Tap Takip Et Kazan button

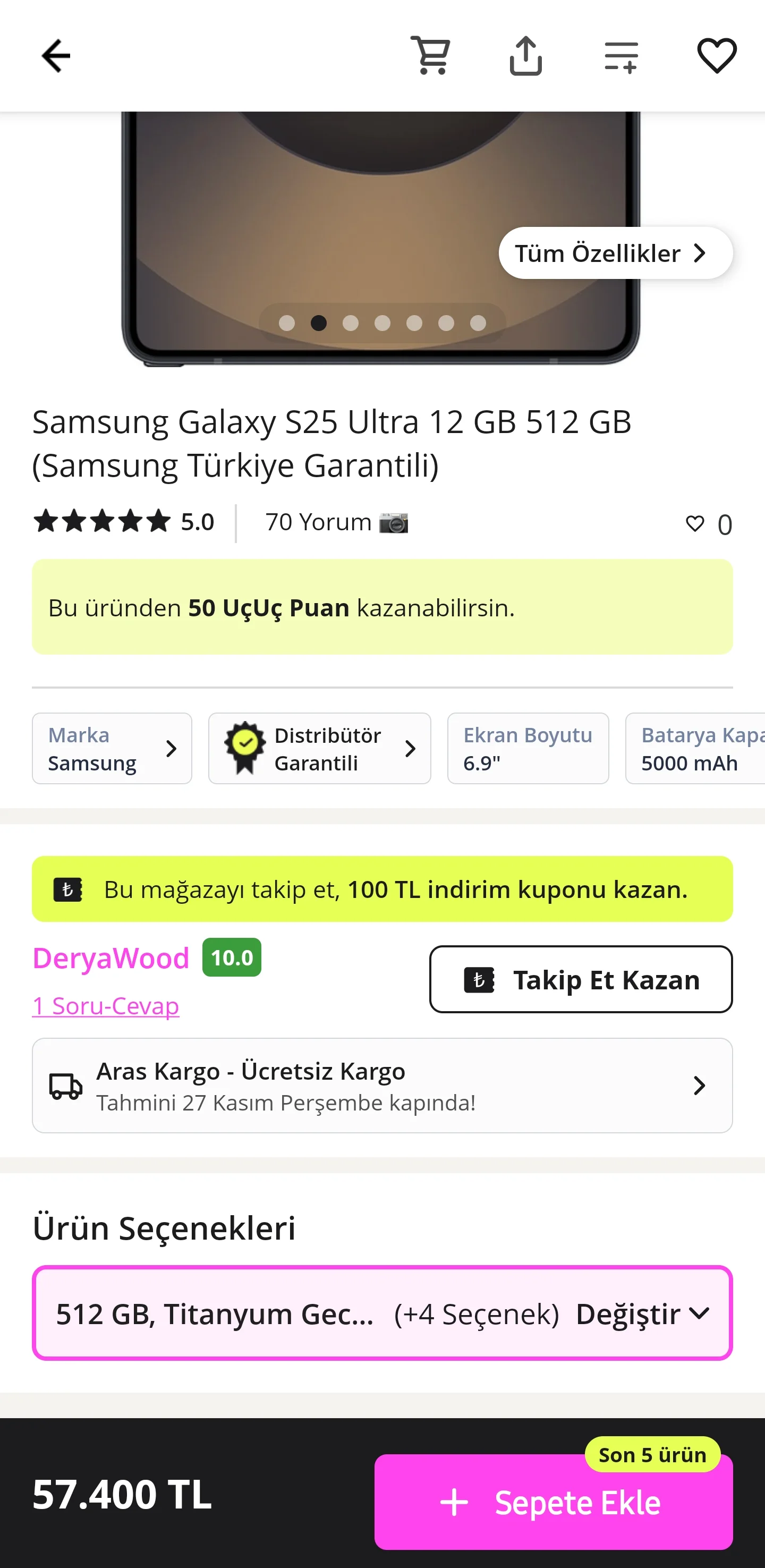581,979
